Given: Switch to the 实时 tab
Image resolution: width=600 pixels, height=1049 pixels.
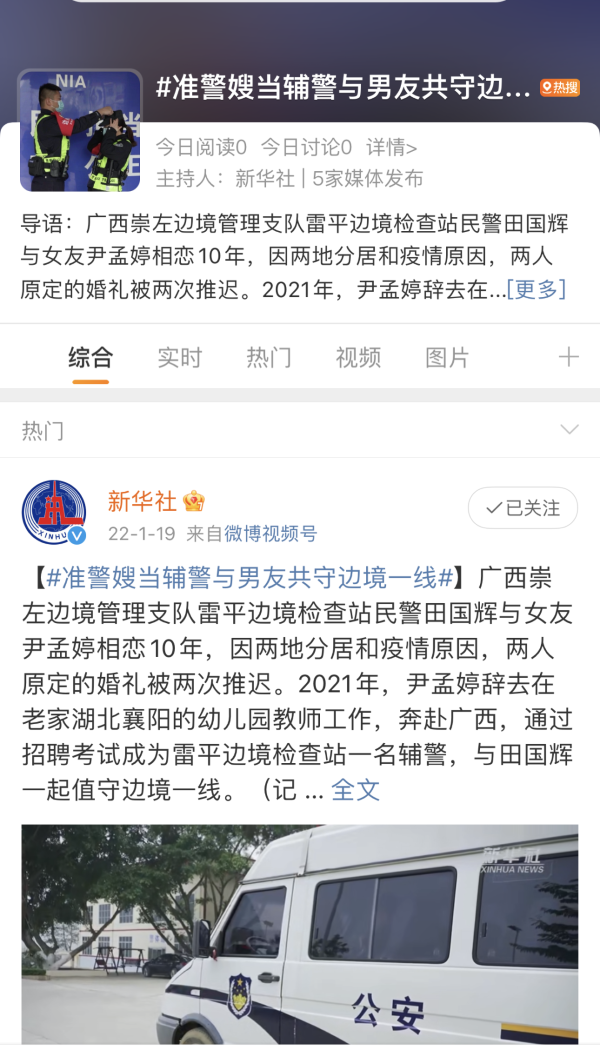Looking at the screenshot, I should tap(179, 358).
